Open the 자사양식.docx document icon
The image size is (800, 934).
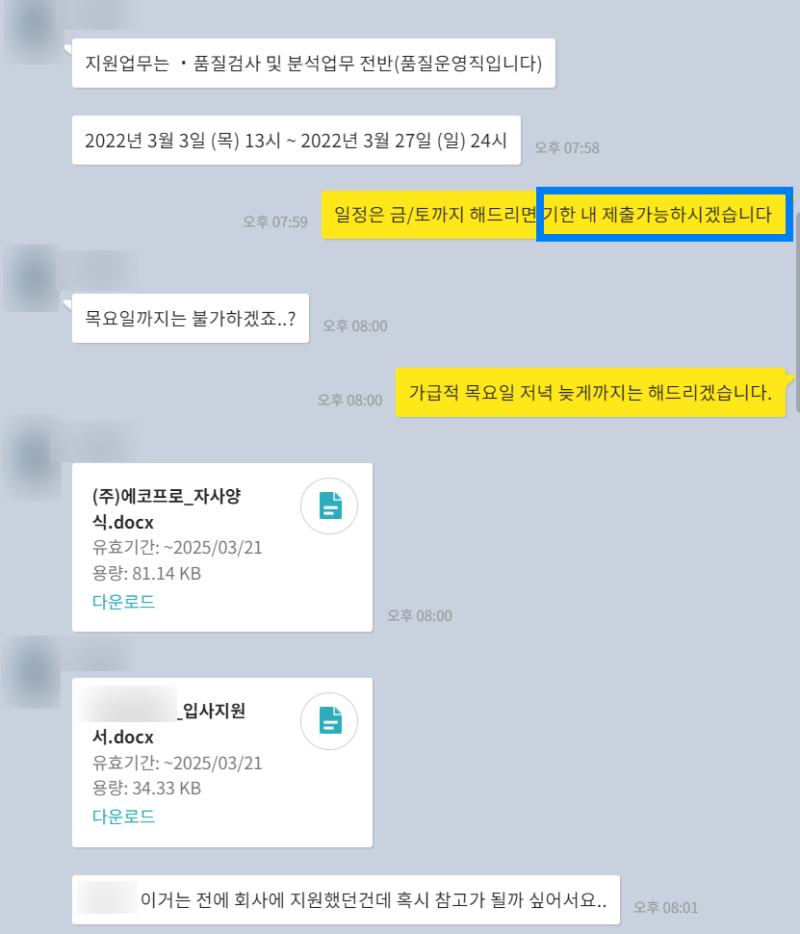330,507
